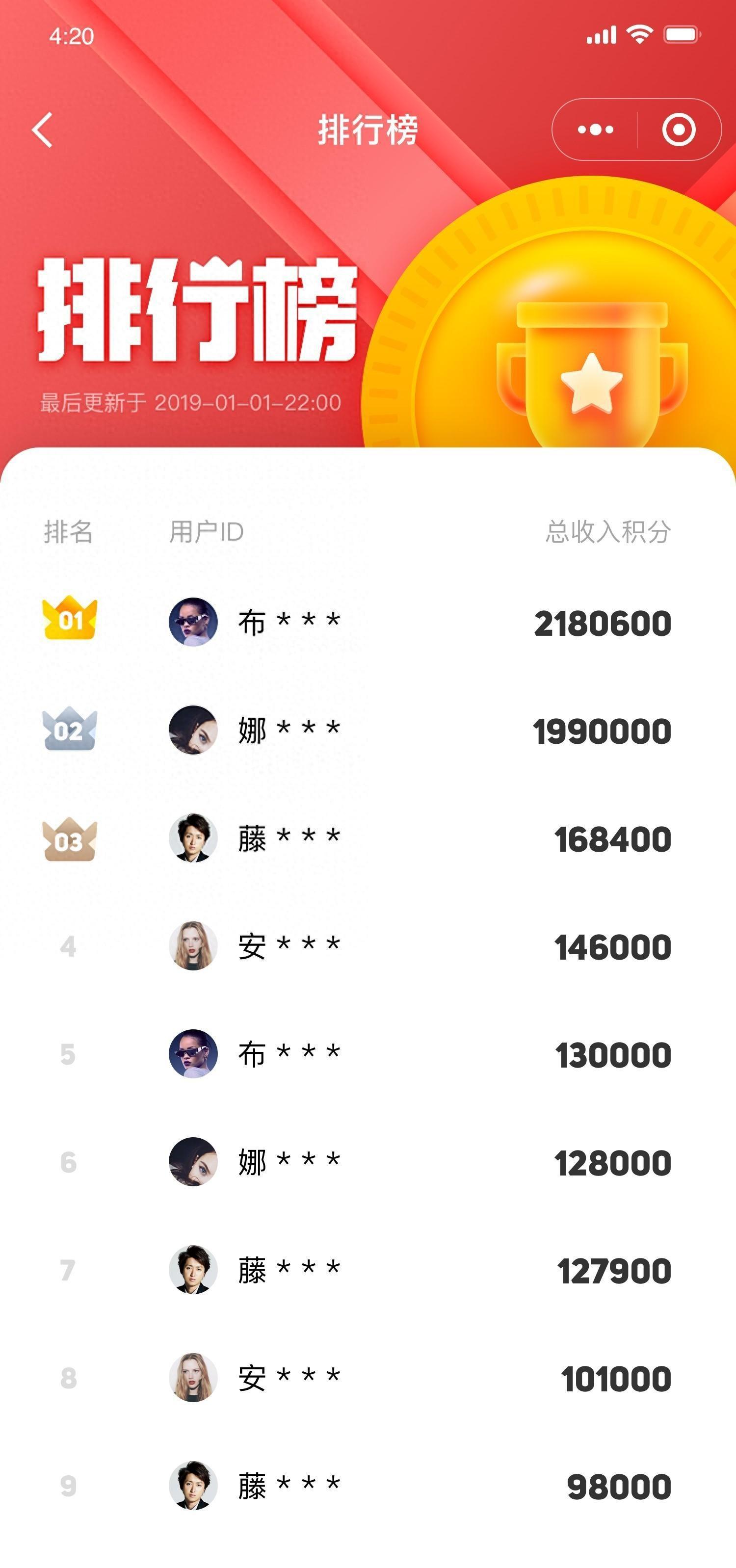Open the mini program's three-dot menu
Screen dimensions: 736x1568
click(x=595, y=130)
